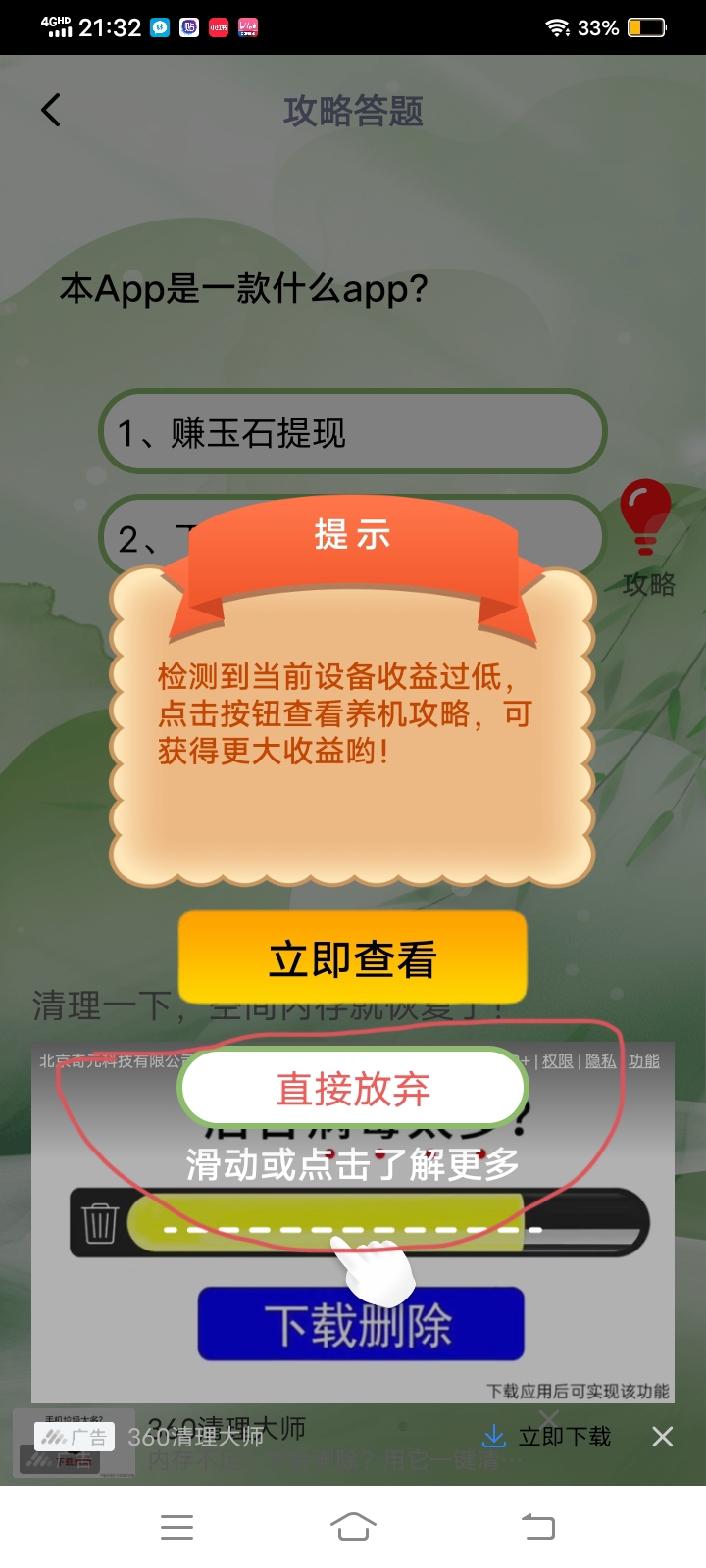Go back using the top-left arrow

tap(51, 110)
